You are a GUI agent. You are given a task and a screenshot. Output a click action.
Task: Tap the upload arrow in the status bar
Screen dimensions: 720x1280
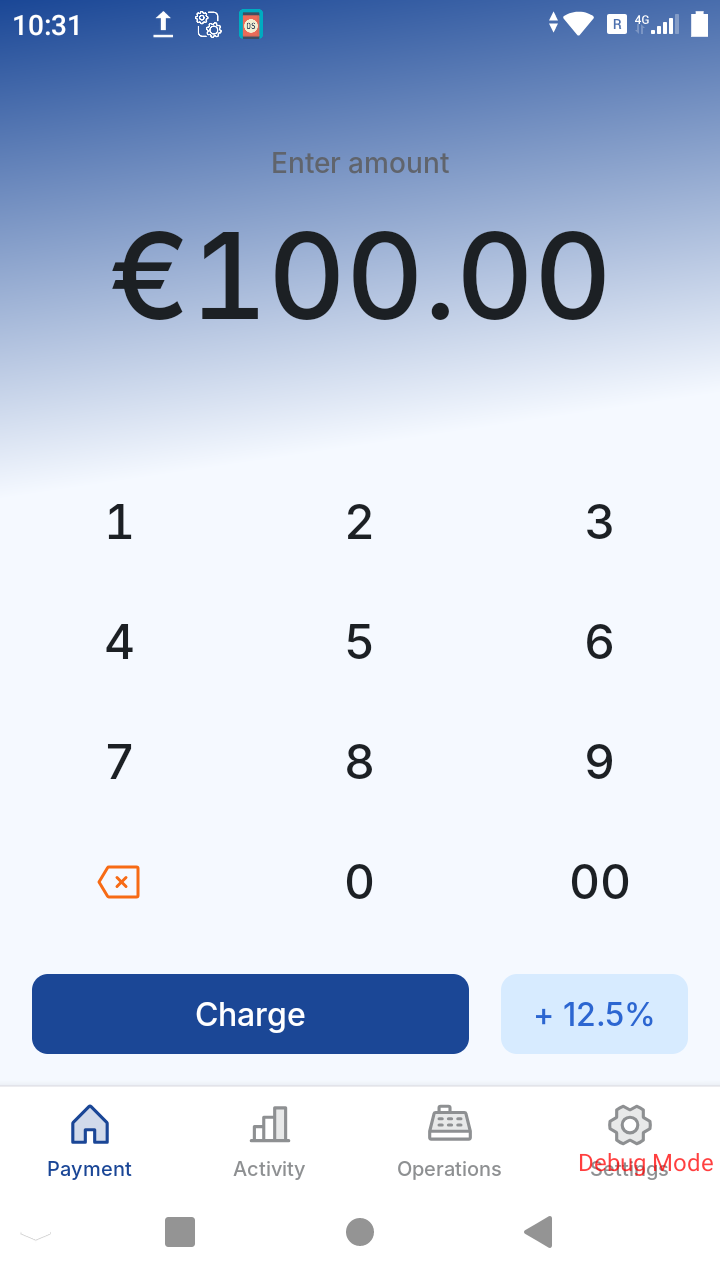pyautogui.click(x=162, y=24)
